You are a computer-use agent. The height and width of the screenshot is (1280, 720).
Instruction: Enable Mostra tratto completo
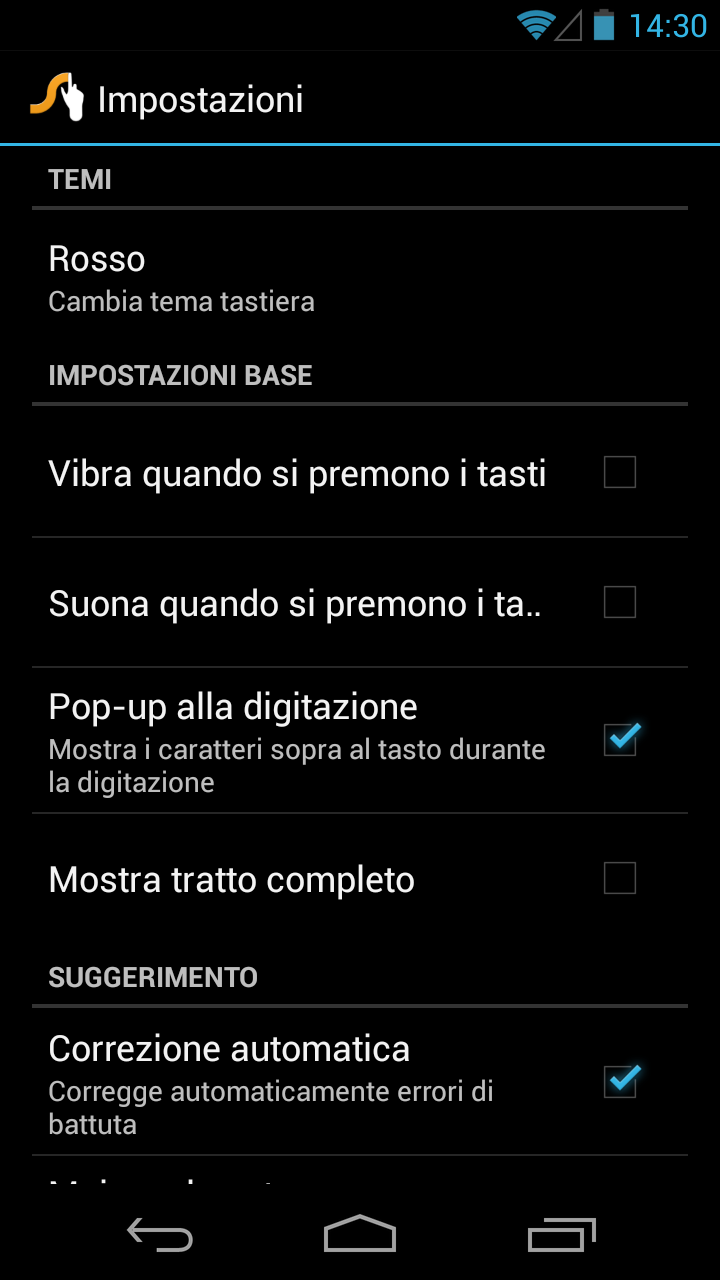pos(619,877)
